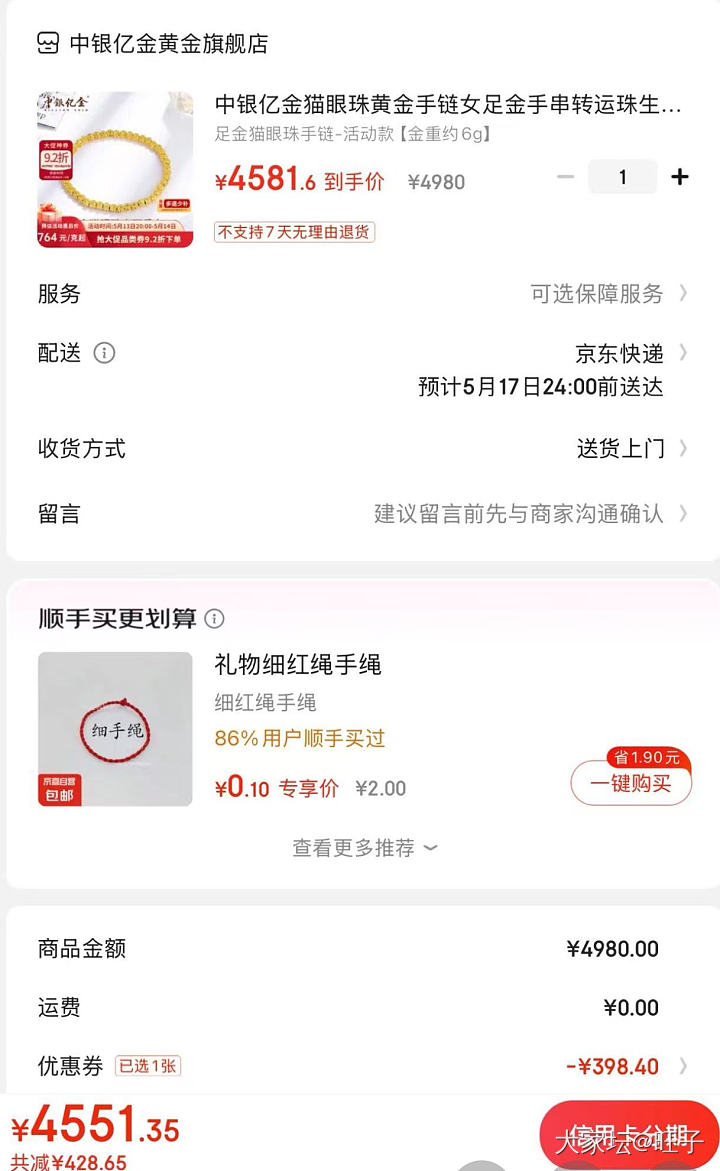Open the 中银亿金黄金旗舰店 store page
Screen dimensions: 720x1171
click(167, 43)
